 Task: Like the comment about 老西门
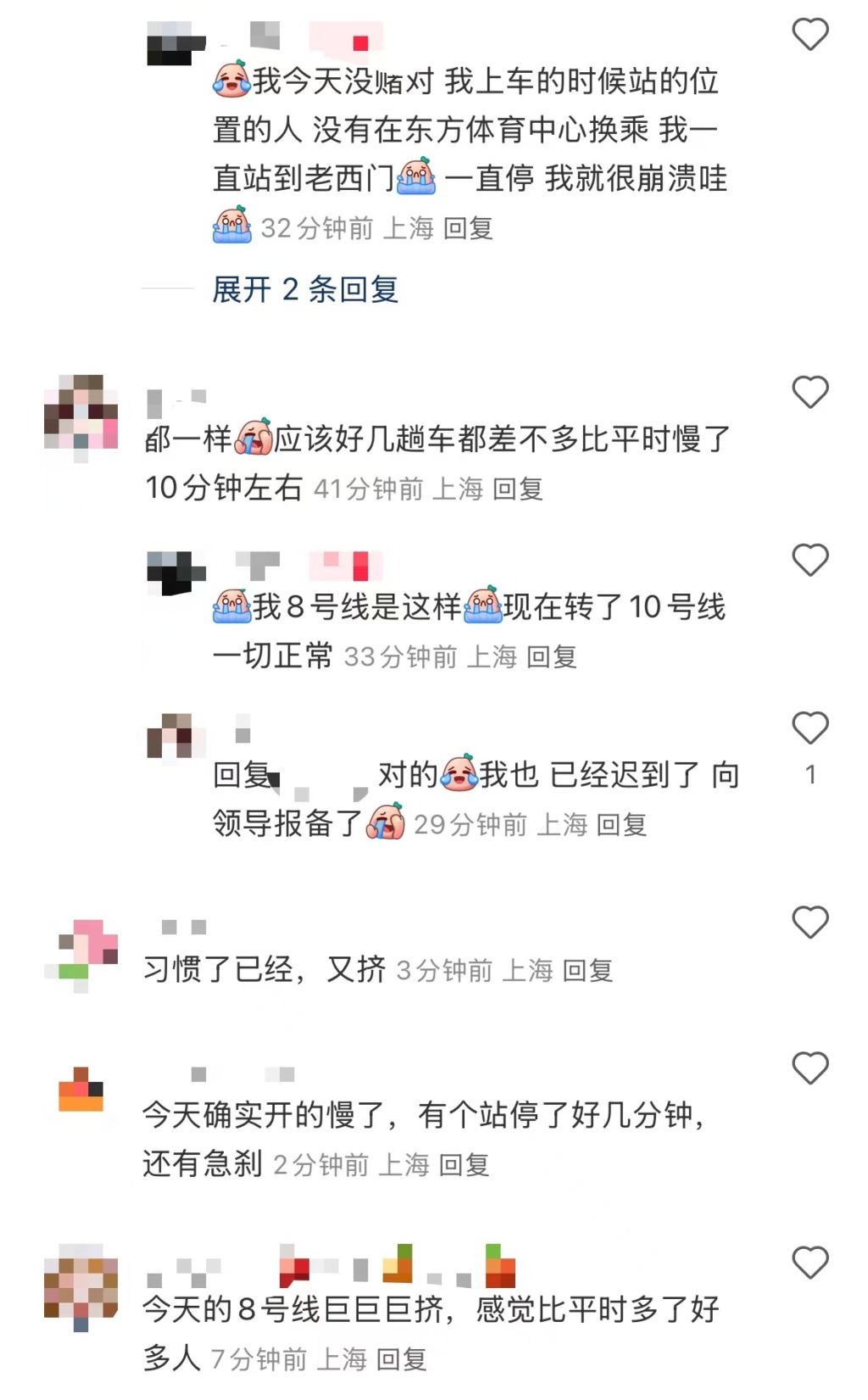coord(810,35)
